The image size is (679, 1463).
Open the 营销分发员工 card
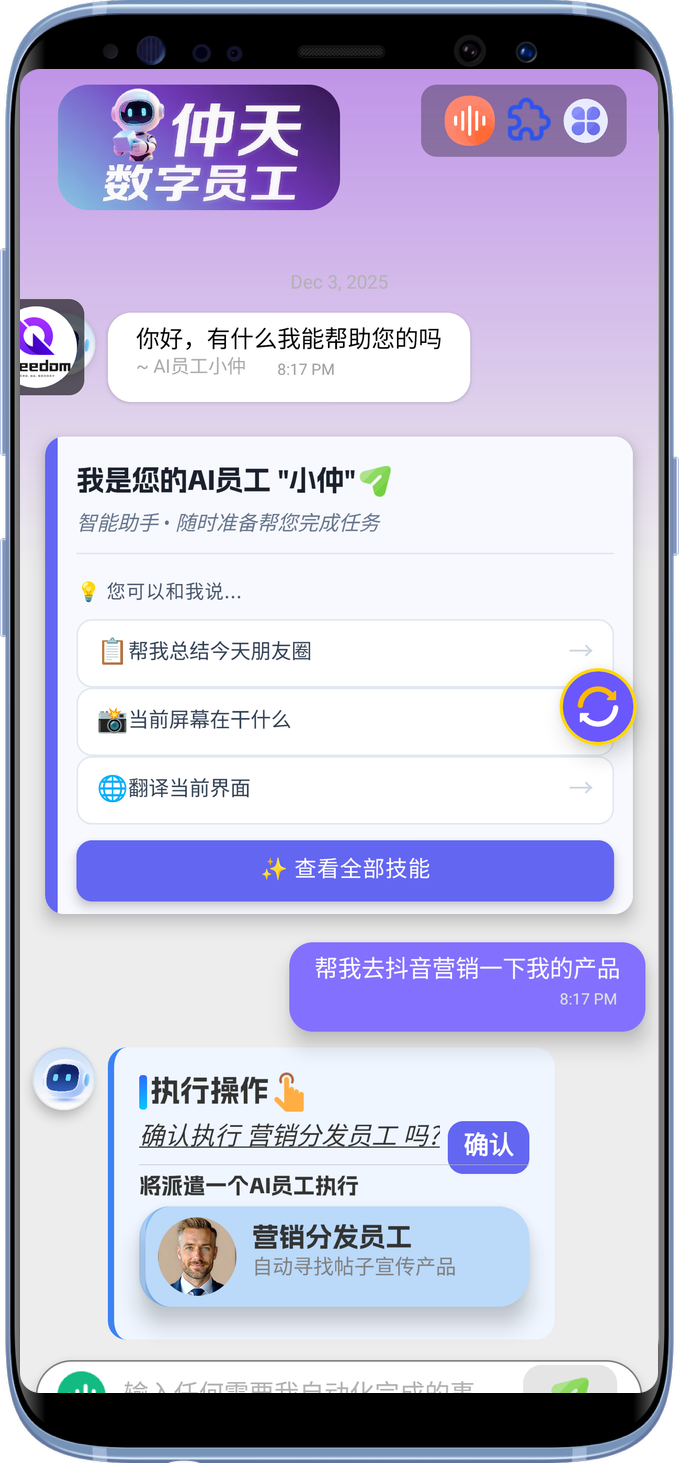(x=336, y=1255)
